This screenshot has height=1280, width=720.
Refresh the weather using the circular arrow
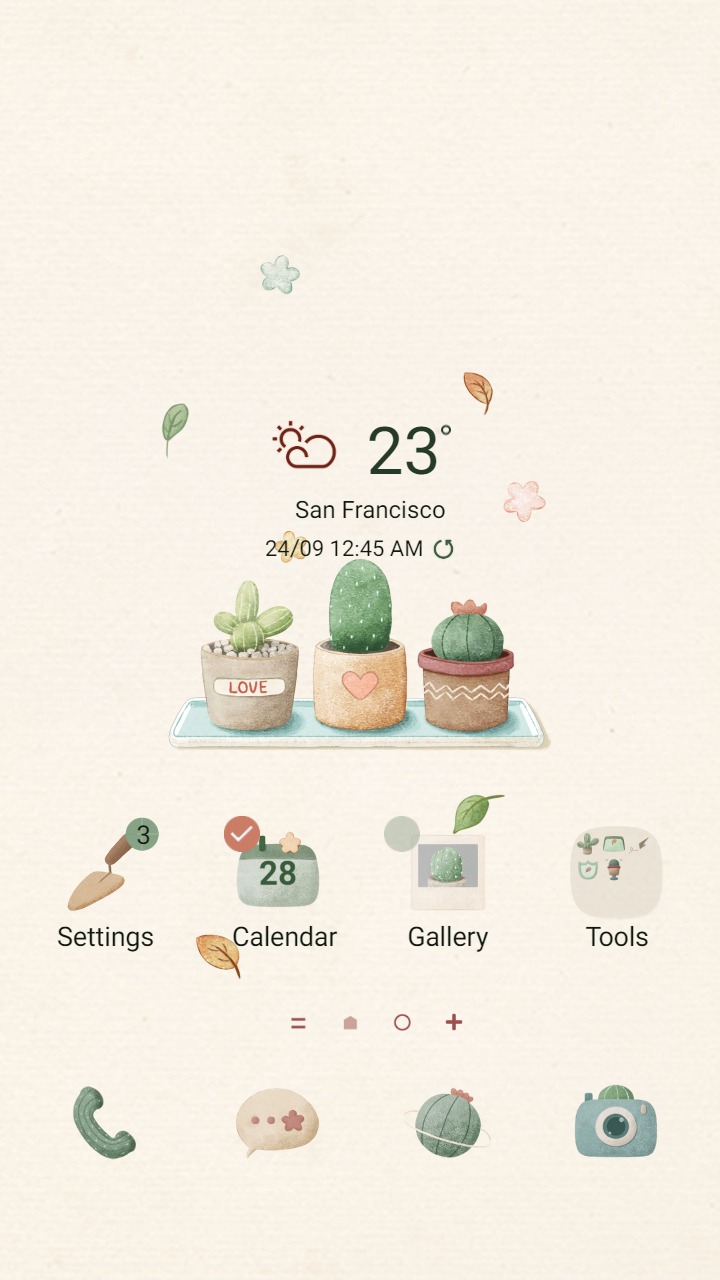444,548
